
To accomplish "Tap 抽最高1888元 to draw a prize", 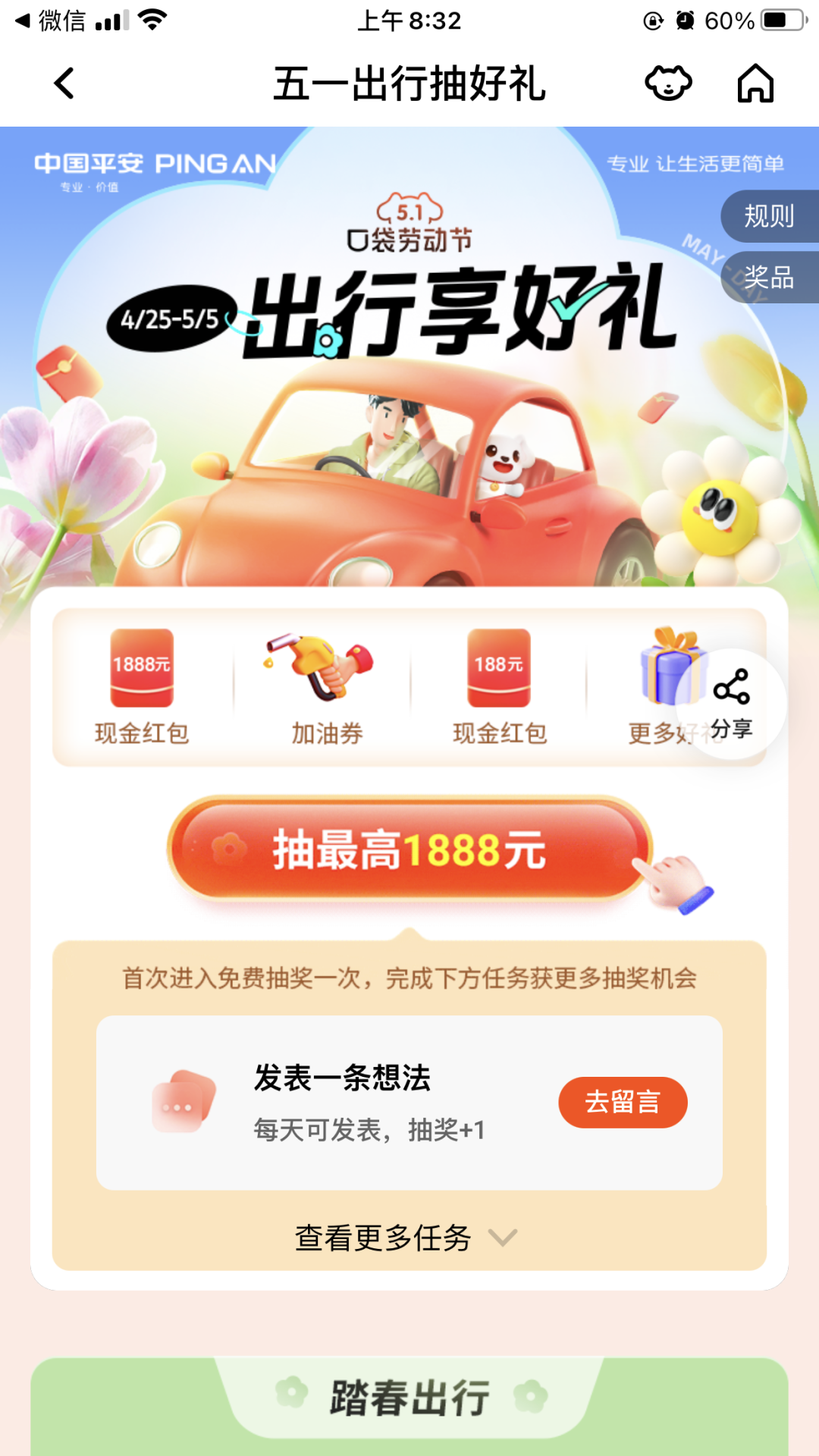I will point(409,849).
